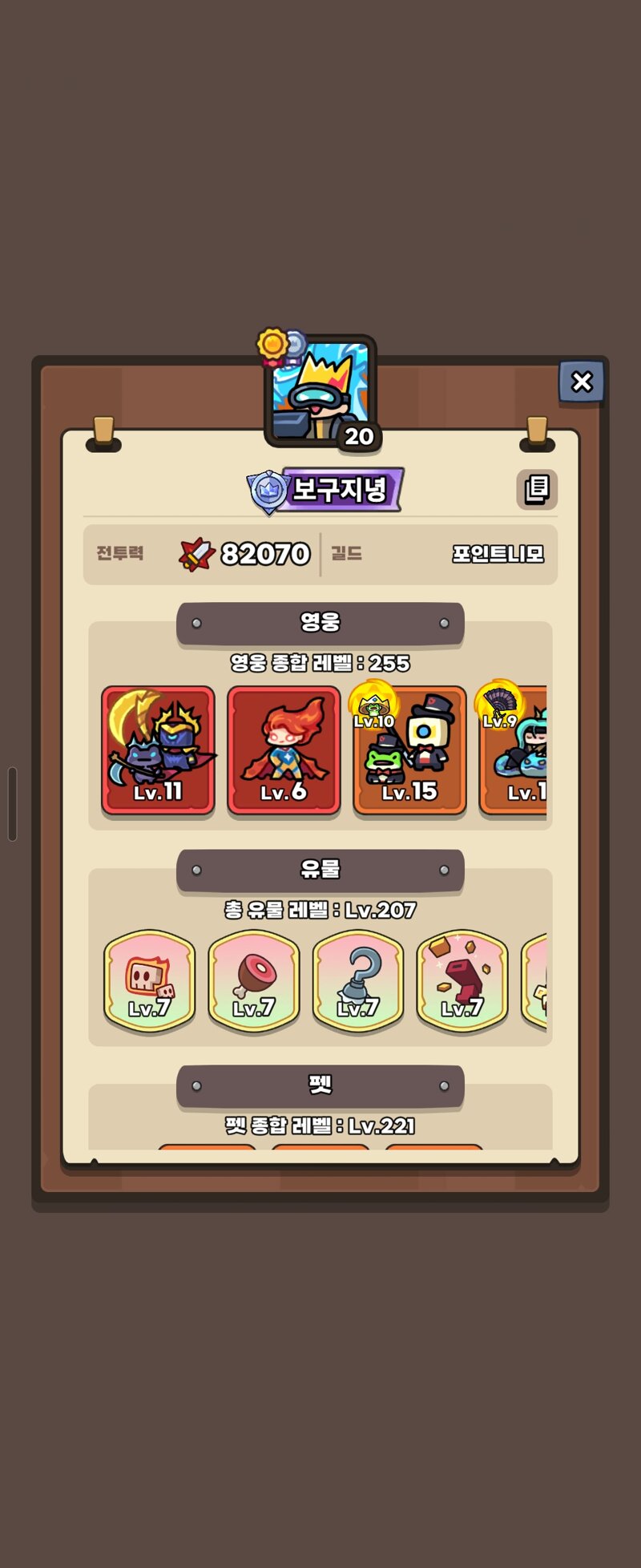Open the Lv.6 flame-haired hero card
Image resolution: width=641 pixels, height=1568 pixels.
coord(284,750)
